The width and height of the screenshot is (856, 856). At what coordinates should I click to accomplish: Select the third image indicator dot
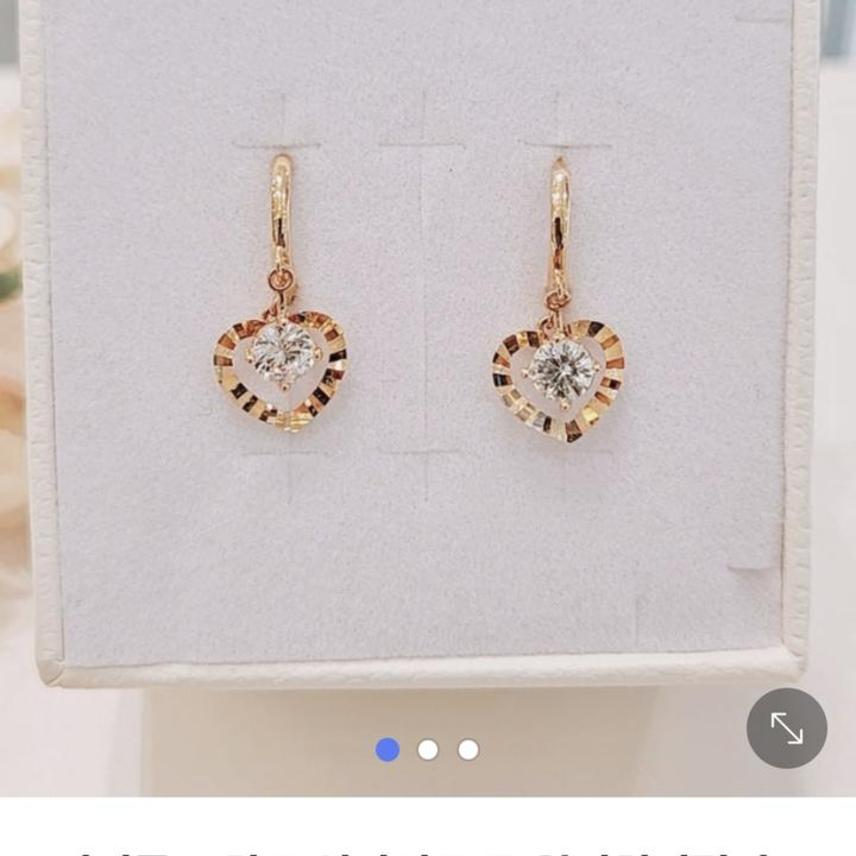tap(468, 750)
